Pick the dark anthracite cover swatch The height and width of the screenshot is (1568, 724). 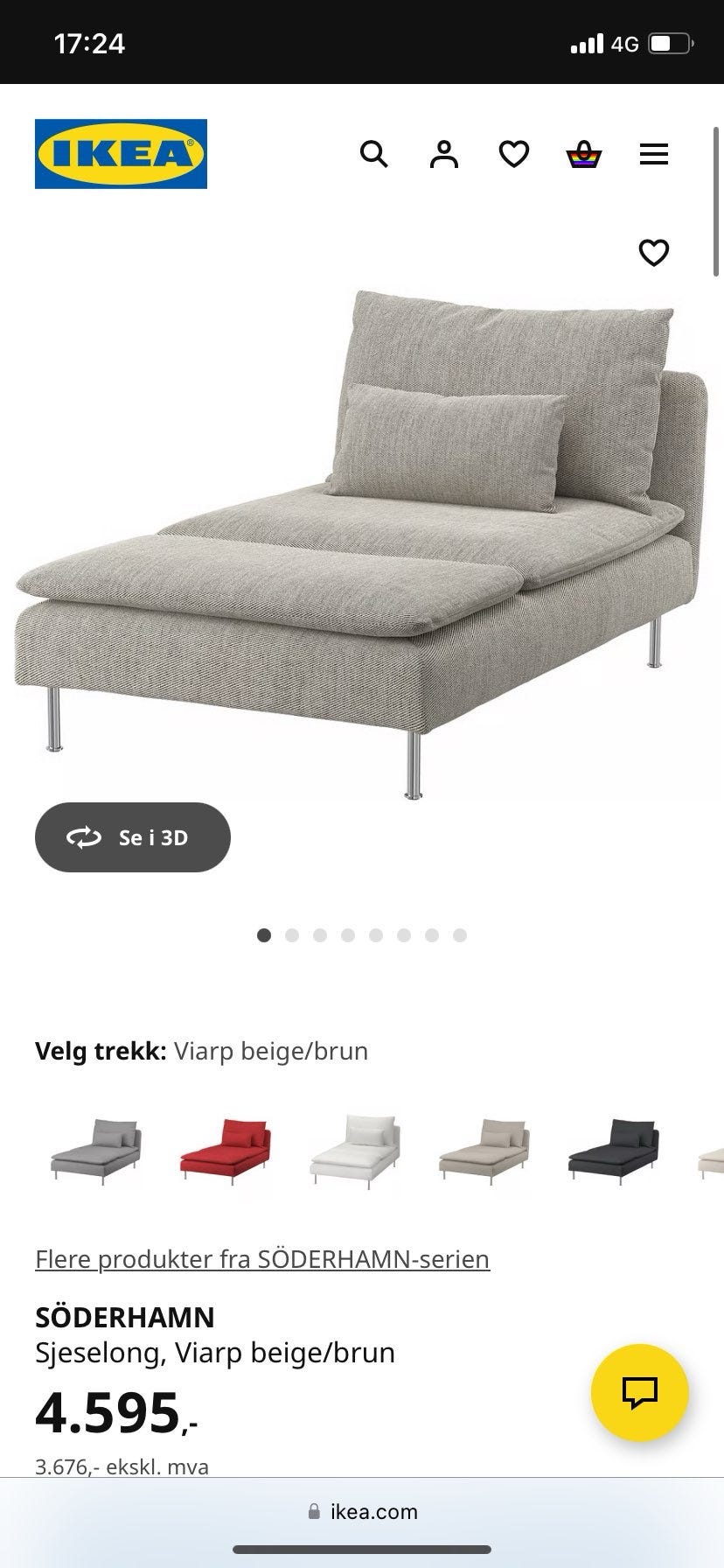tap(614, 1150)
